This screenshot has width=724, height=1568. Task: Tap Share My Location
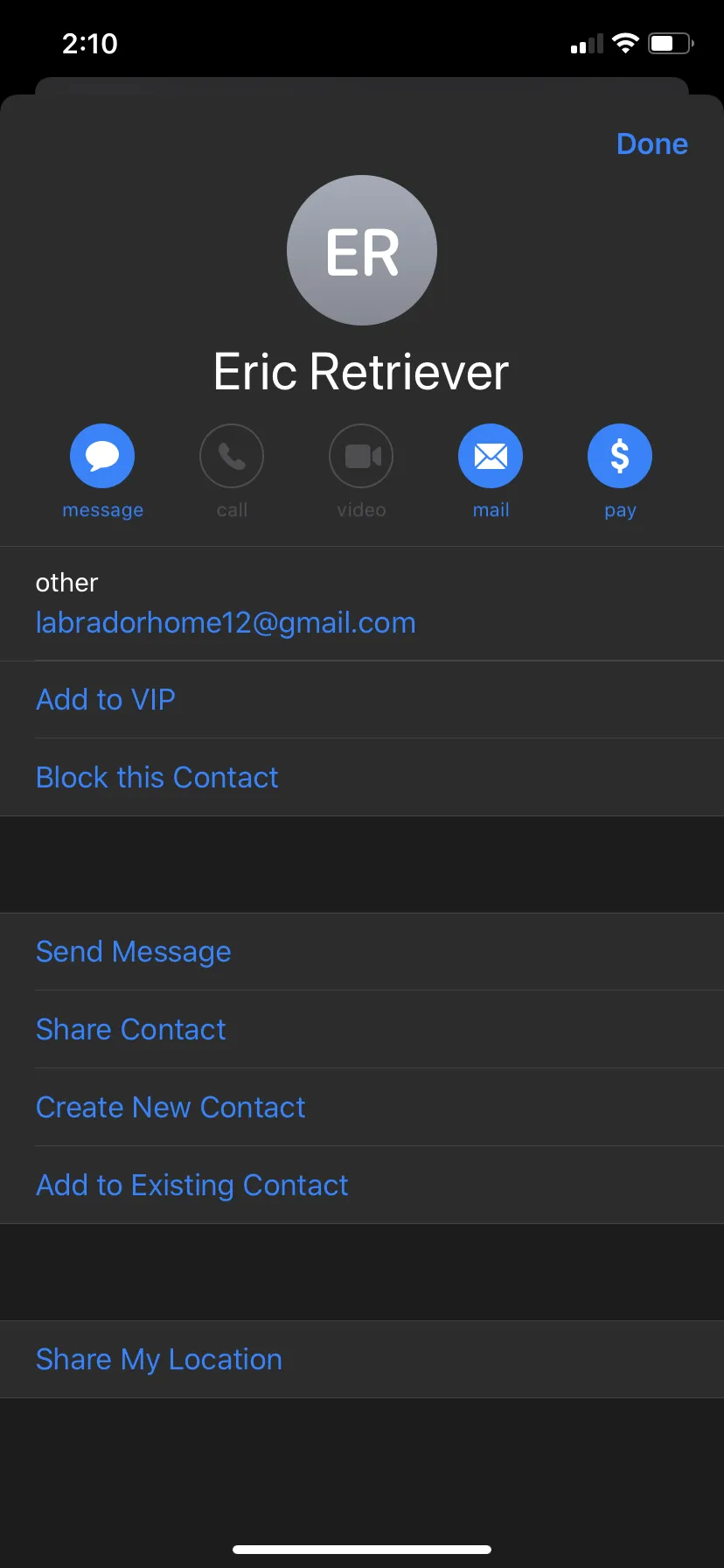click(362, 1359)
